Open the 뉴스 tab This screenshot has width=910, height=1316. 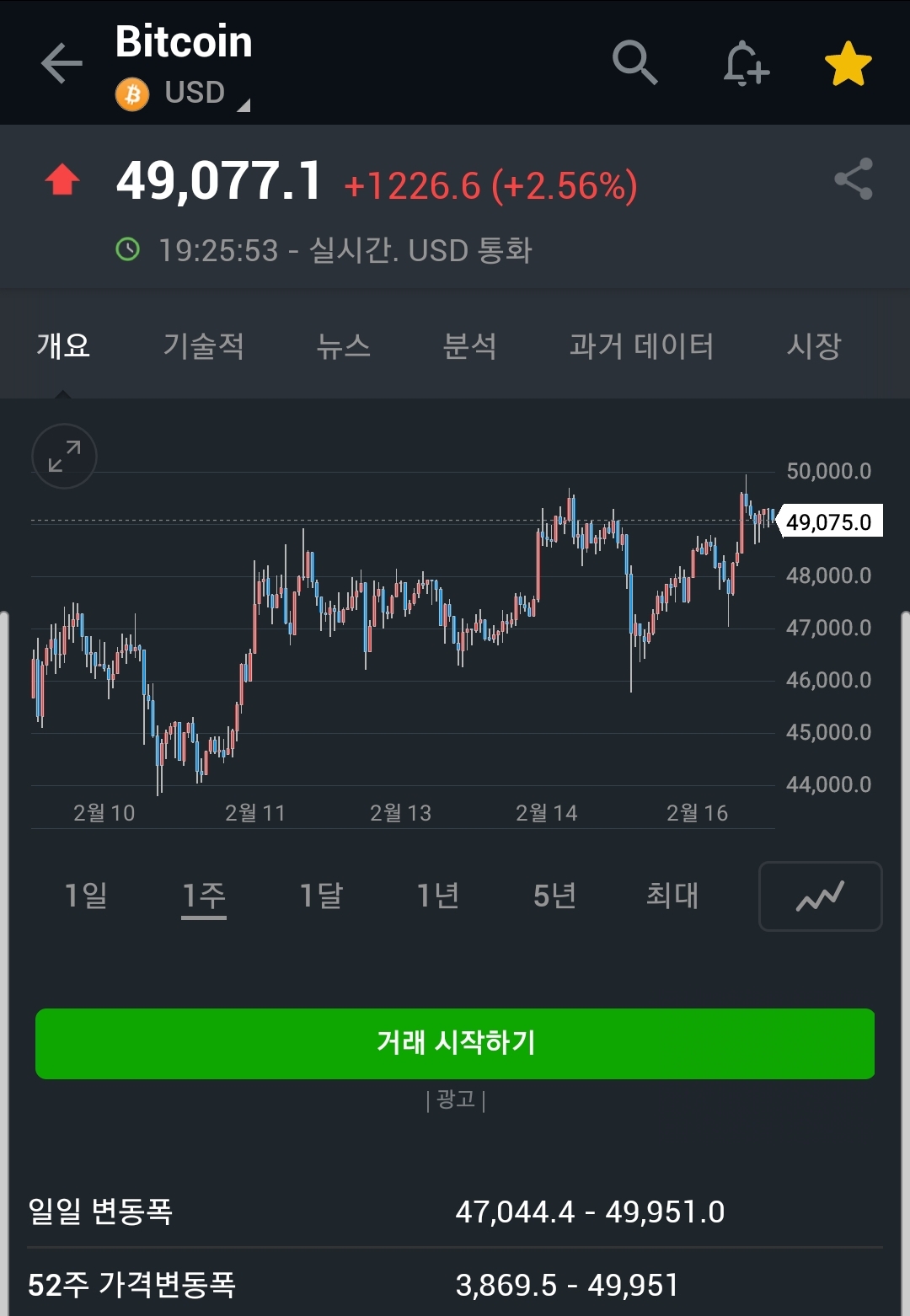pos(343,345)
